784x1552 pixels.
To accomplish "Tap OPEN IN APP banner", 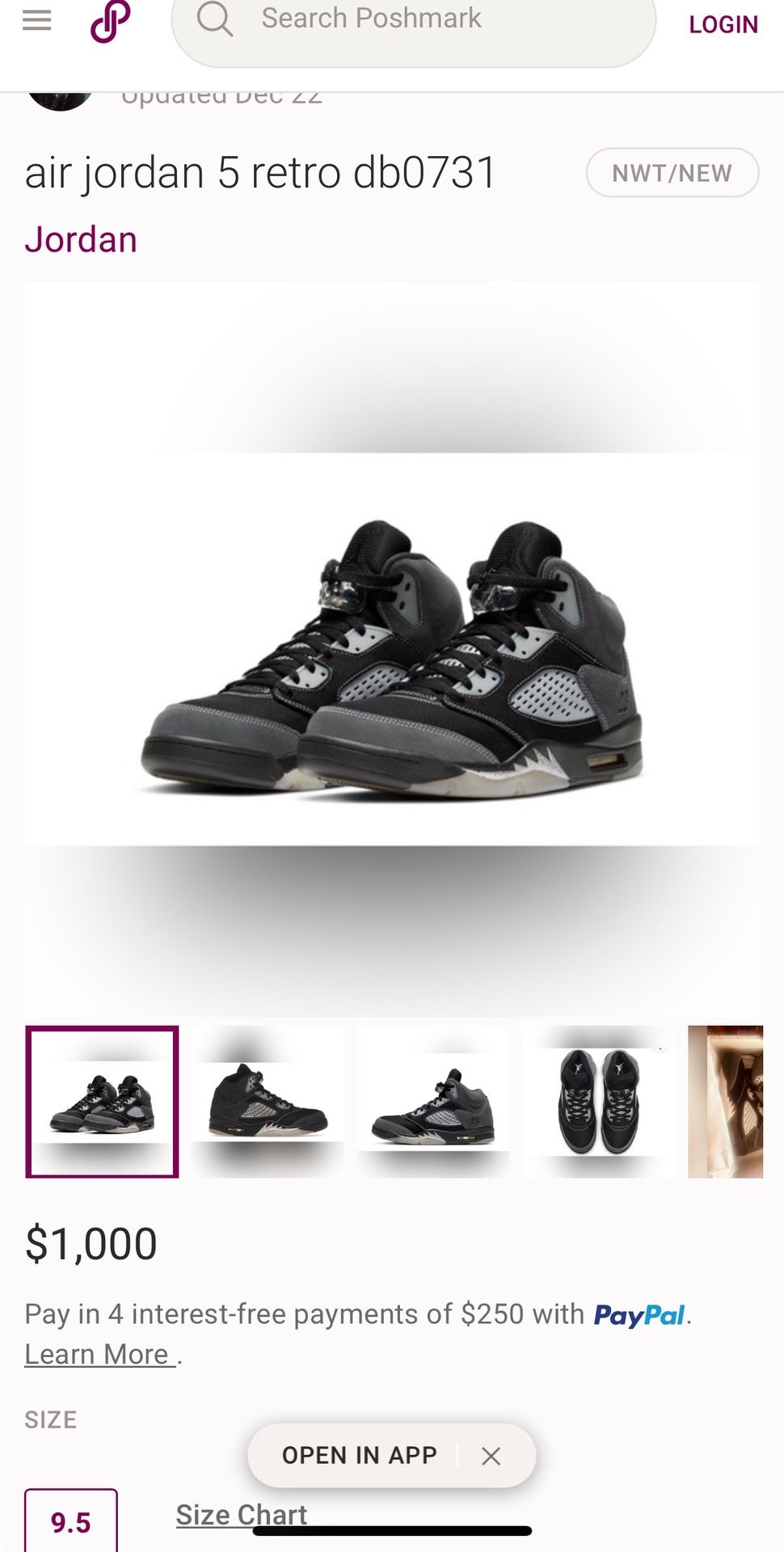I will 359,1455.
